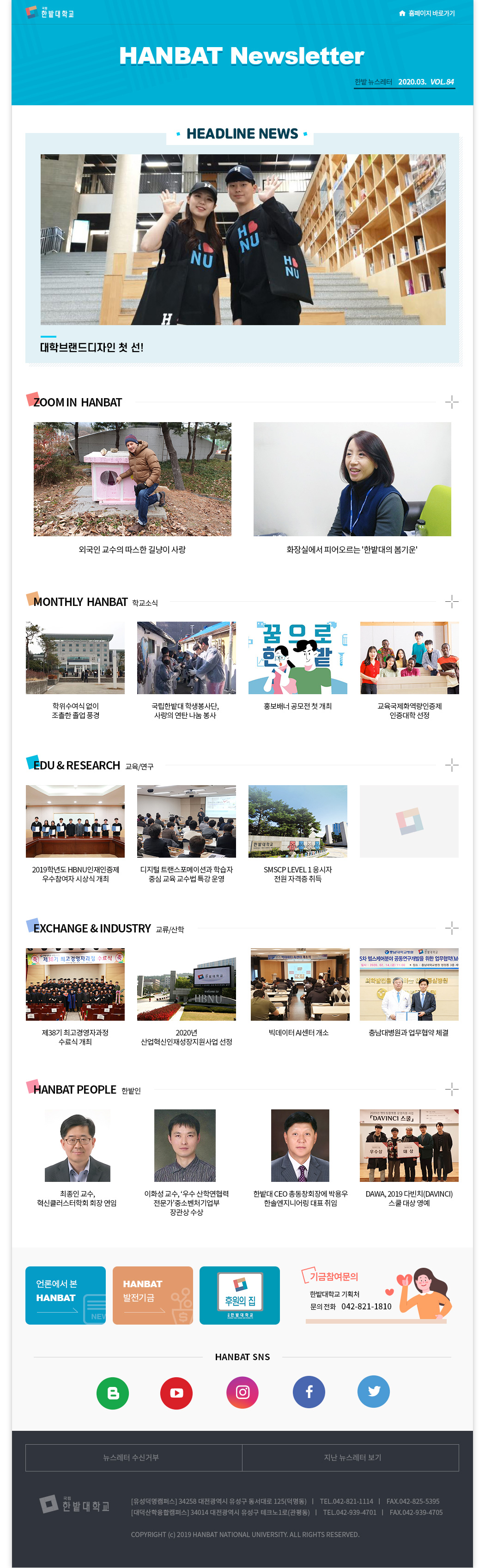The width and height of the screenshot is (485, 1568).
Task: Tap plus icon beside HANBAT PEOPLE heading
Action: pyautogui.click(x=452, y=1089)
